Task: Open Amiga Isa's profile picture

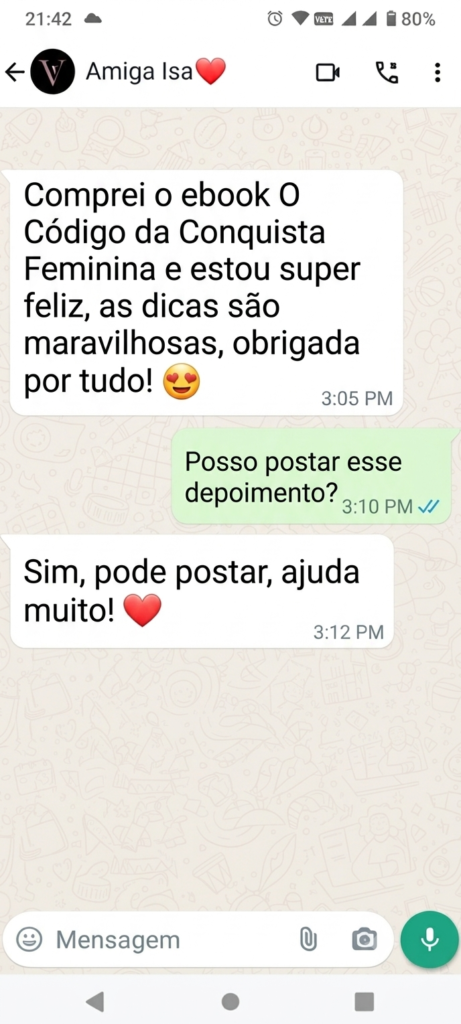Action: coord(52,72)
